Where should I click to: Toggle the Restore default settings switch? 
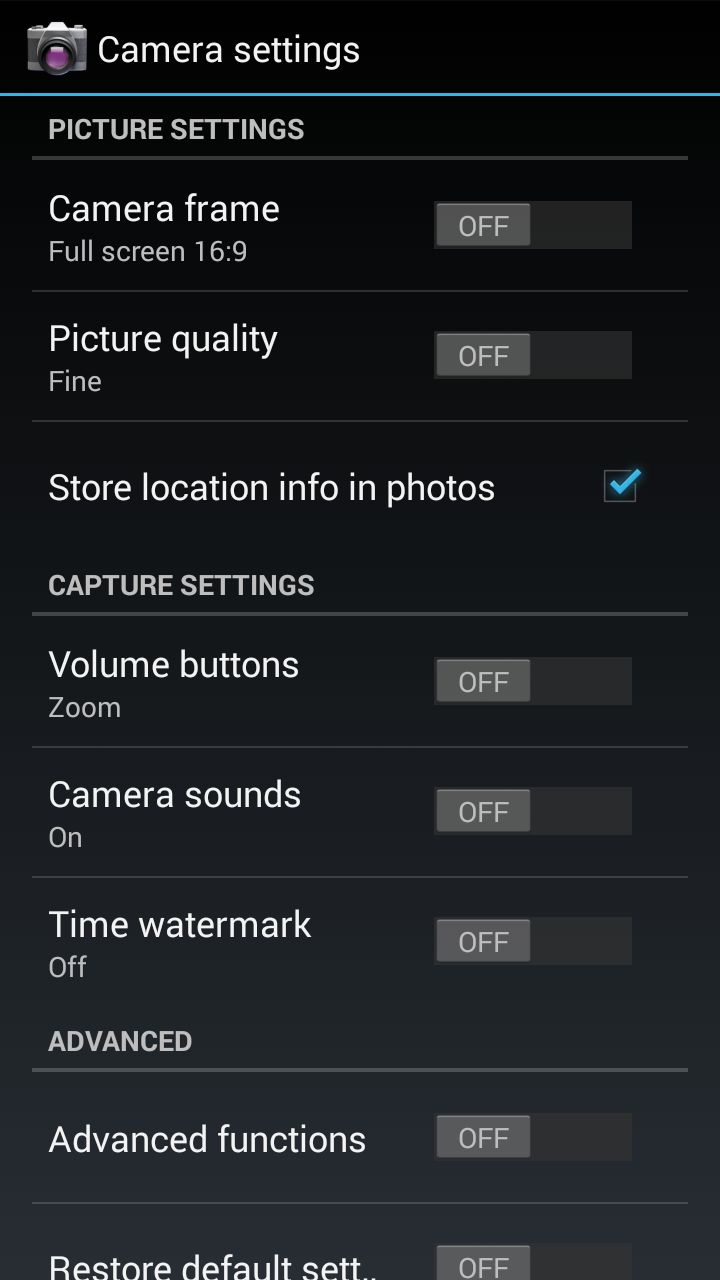click(x=533, y=1262)
